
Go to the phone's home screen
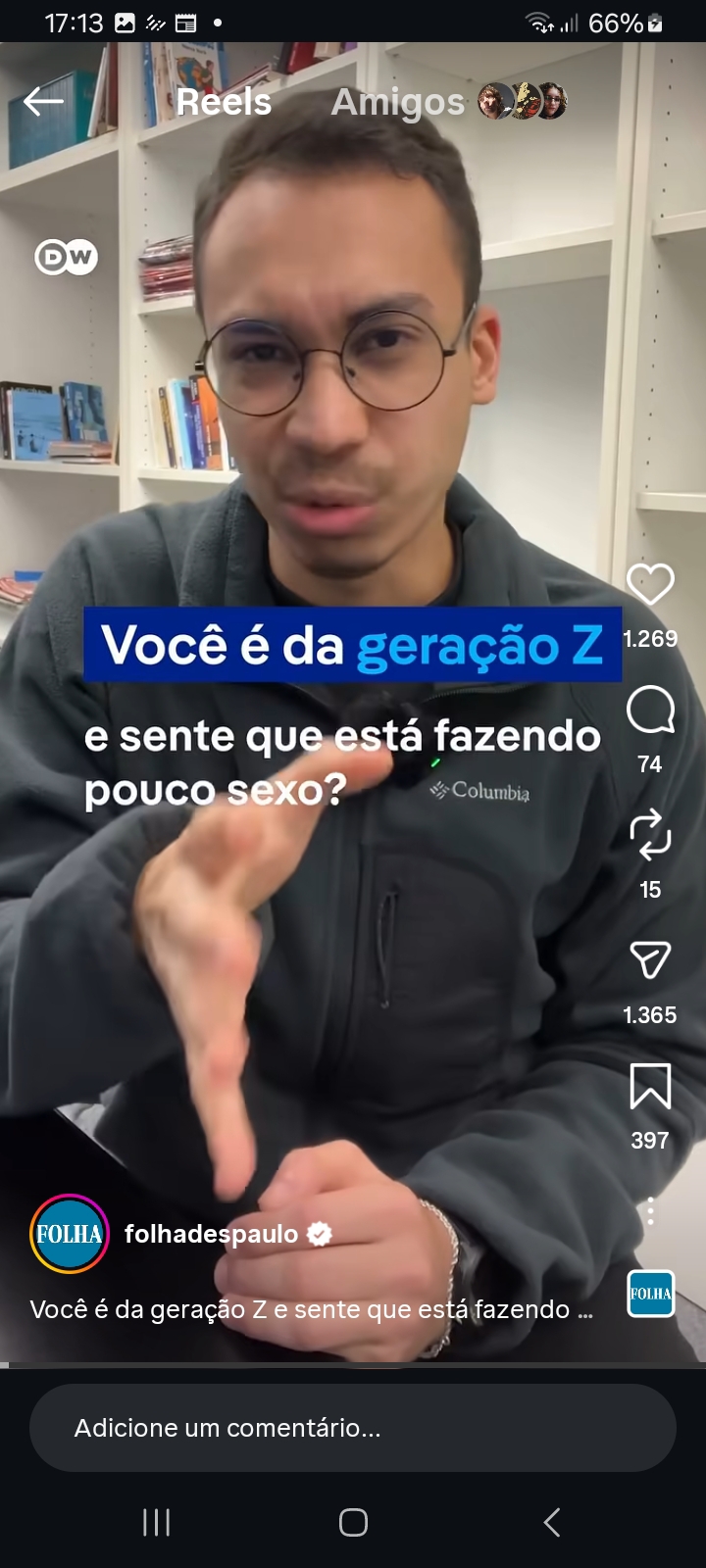point(353,1522)
